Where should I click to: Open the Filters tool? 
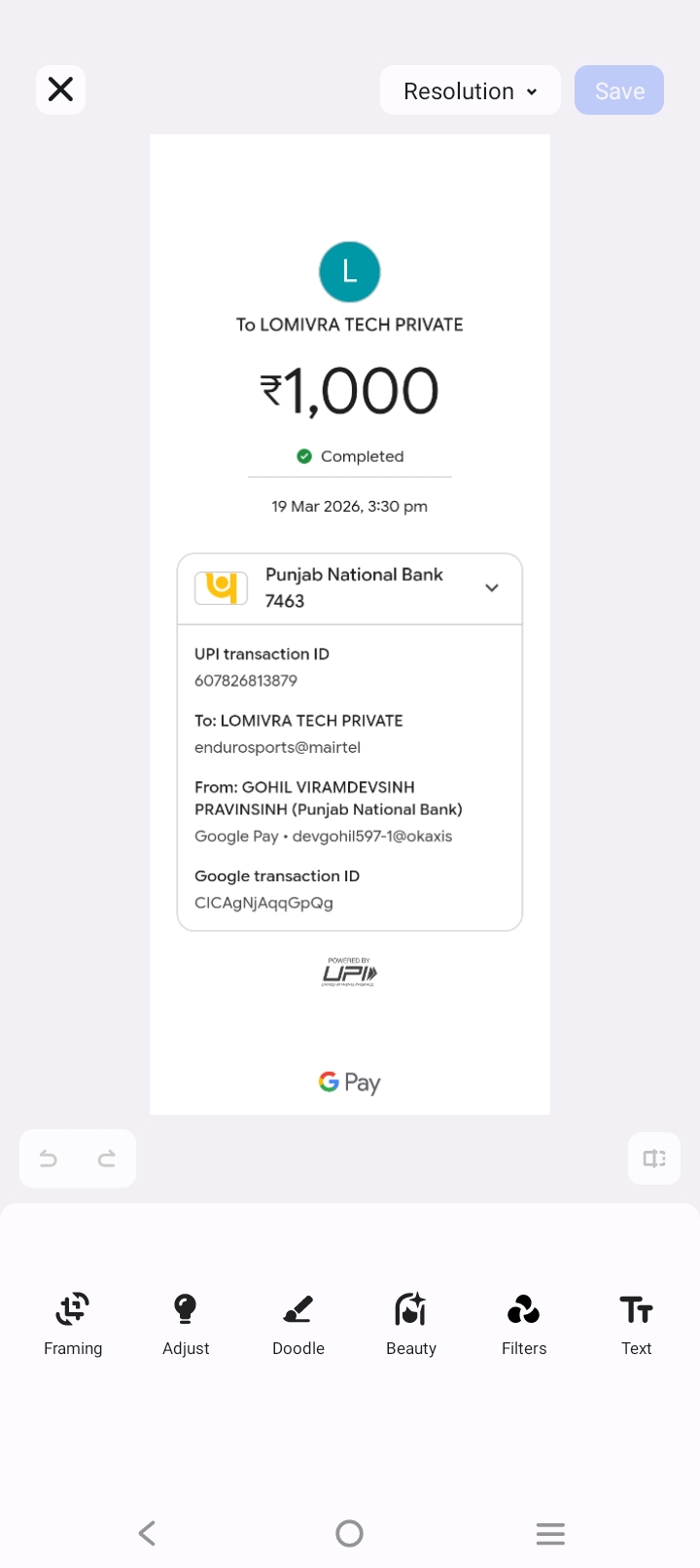tap(524, 1323)
